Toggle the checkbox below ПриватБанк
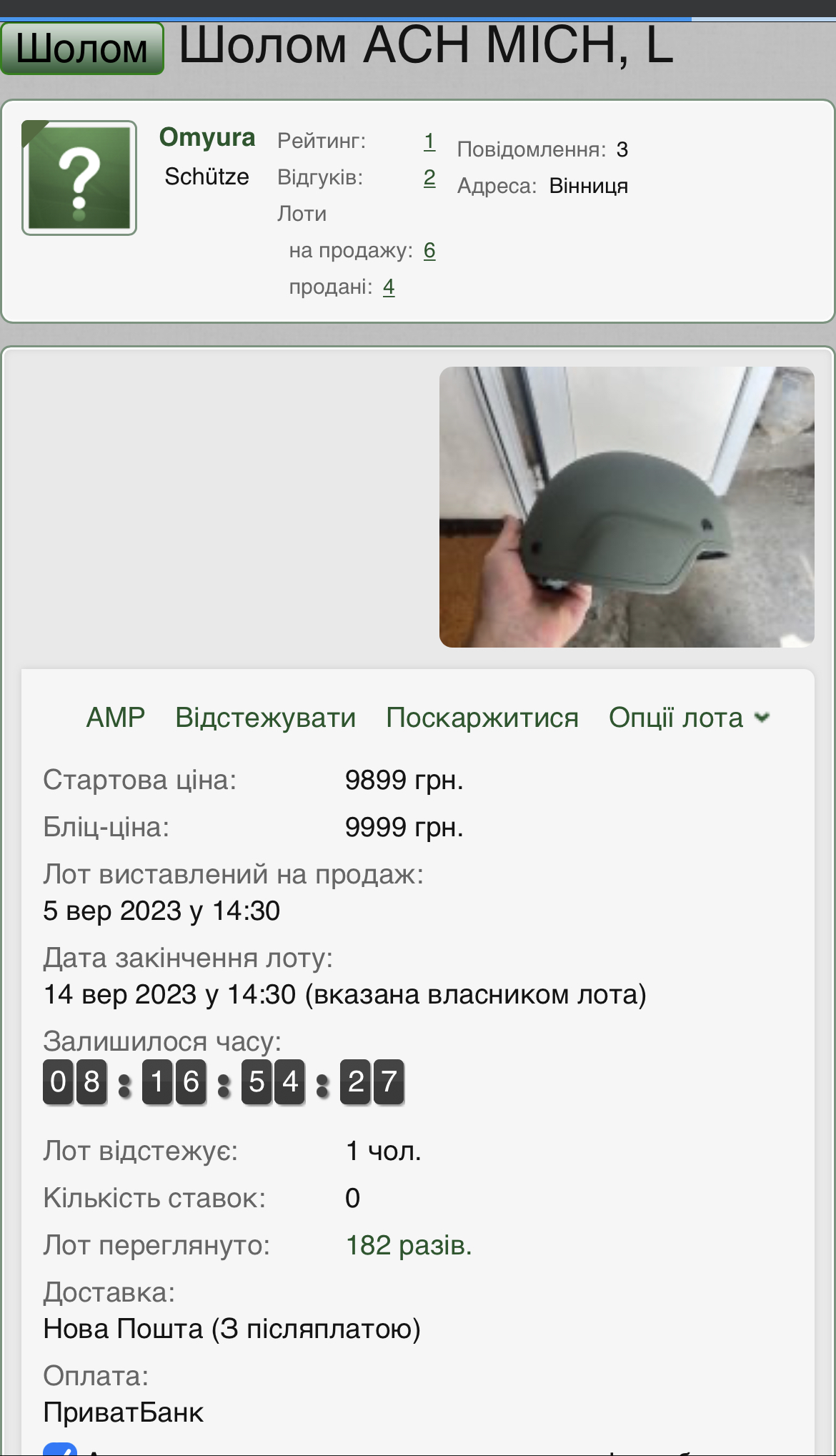This screenshot has height=1456, width=836. pos(60,1450)
